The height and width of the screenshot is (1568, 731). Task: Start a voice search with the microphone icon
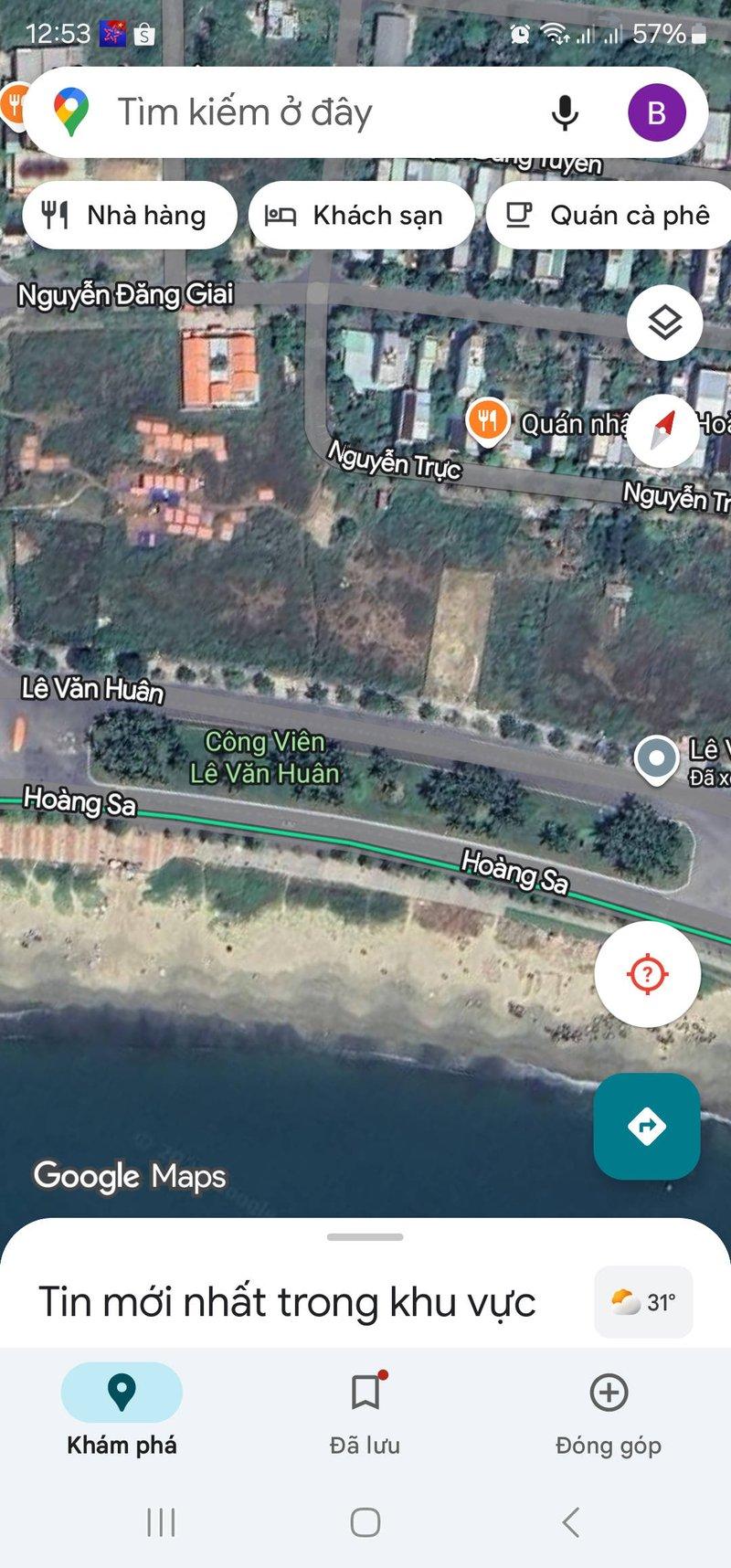tap(566, 111)
